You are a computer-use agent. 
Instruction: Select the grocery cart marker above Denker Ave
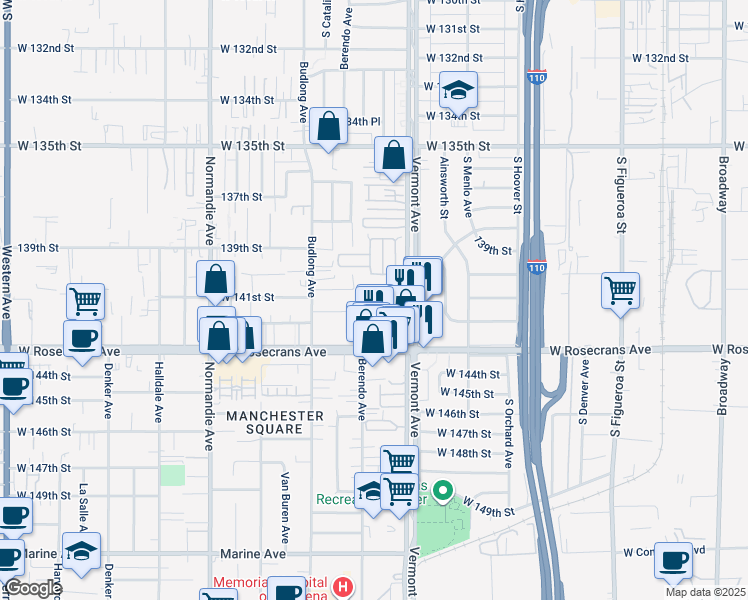pyautogui.click(x=85, y=302)
